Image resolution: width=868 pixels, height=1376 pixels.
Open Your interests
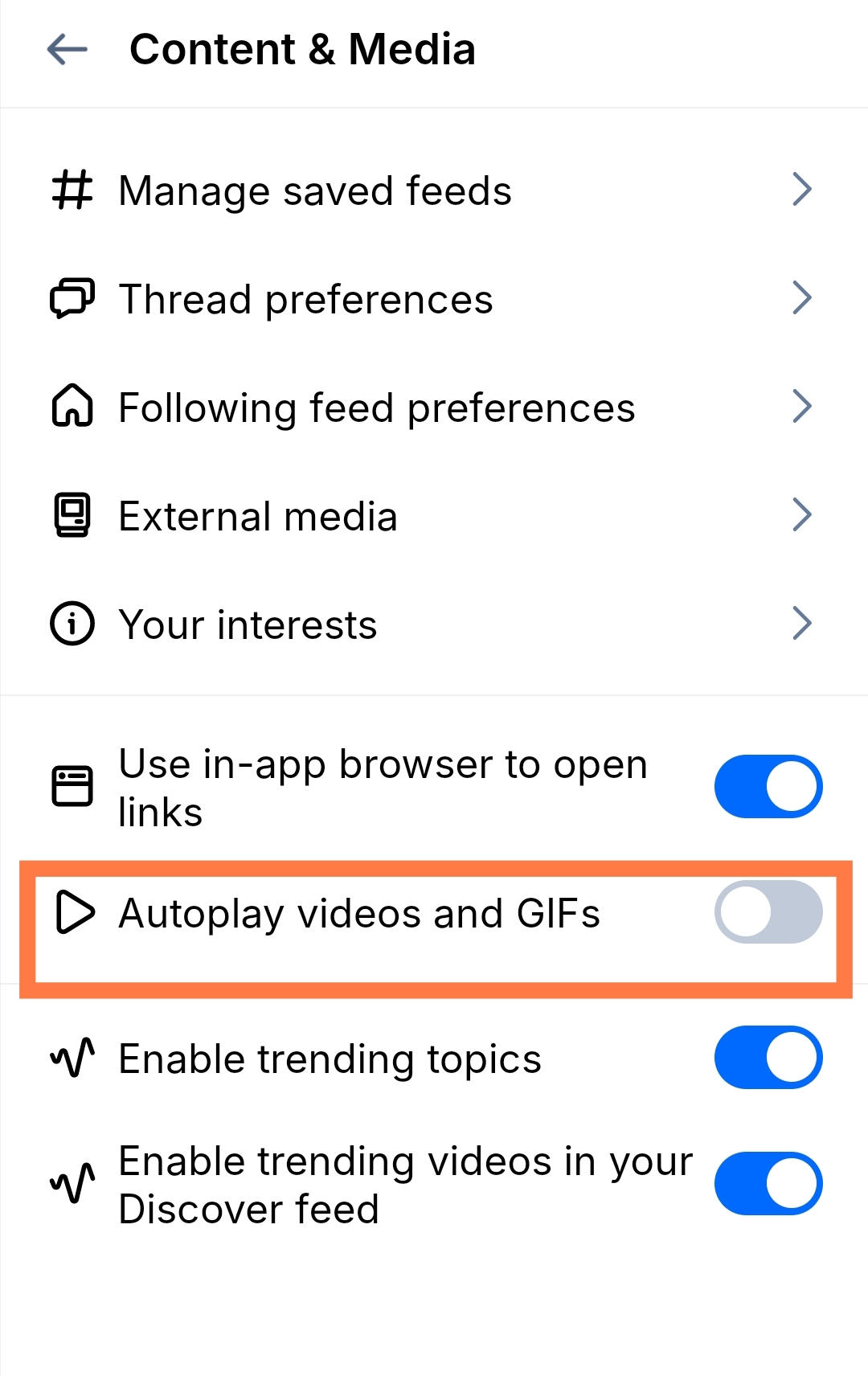(434, 625)
